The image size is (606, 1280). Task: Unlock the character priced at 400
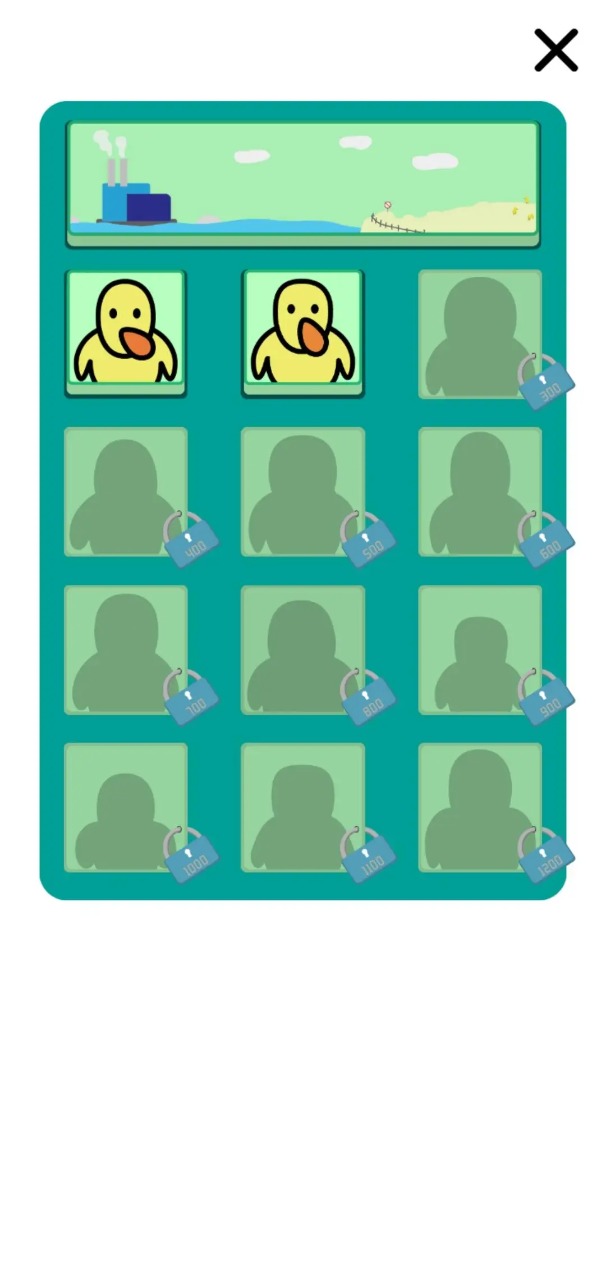126,492
